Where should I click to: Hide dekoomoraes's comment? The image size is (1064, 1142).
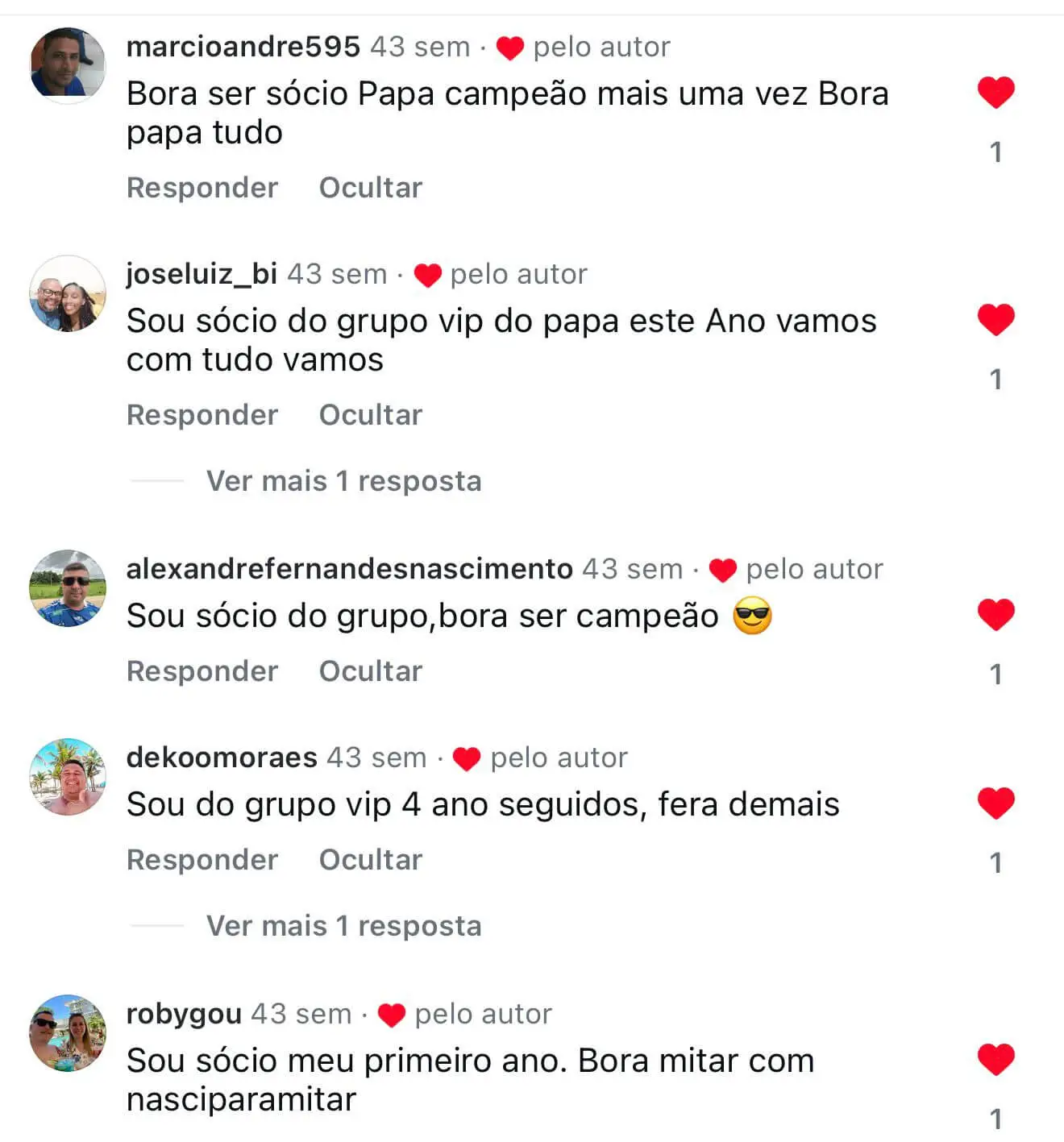pyautogui.click(x=370, y=860)
